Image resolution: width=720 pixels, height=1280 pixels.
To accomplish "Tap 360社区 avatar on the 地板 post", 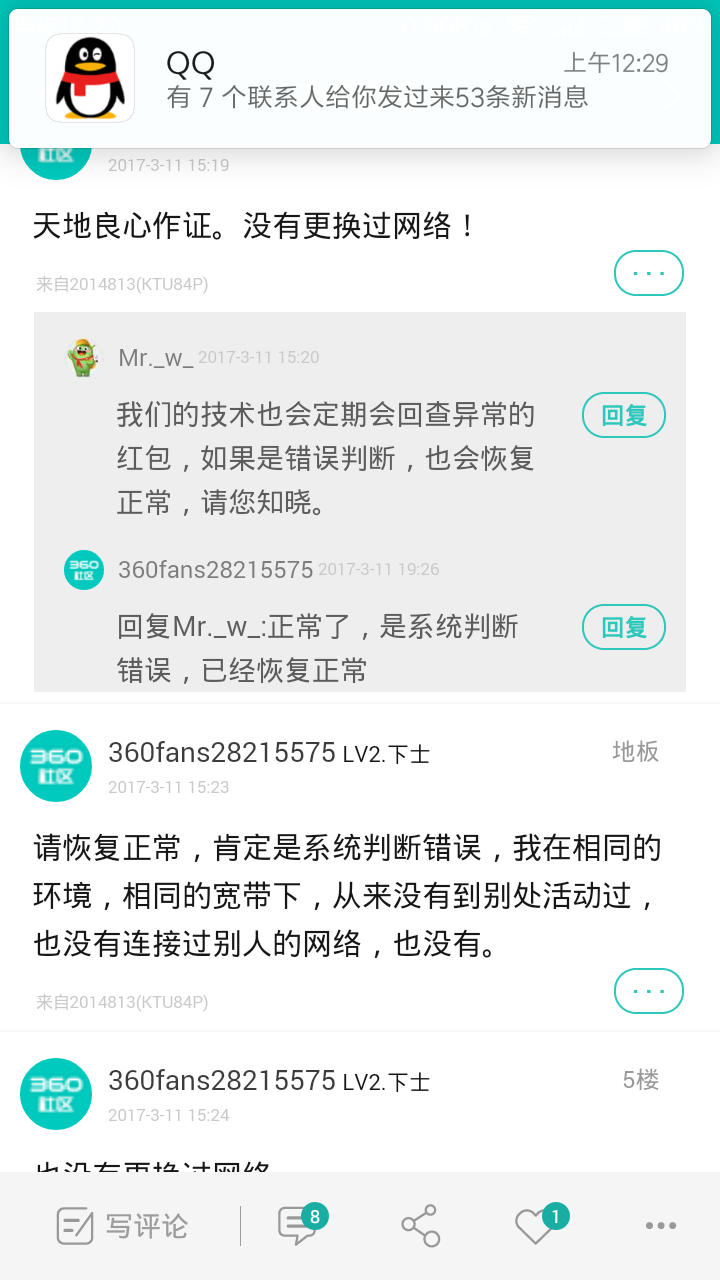I will tap(55, 765).
